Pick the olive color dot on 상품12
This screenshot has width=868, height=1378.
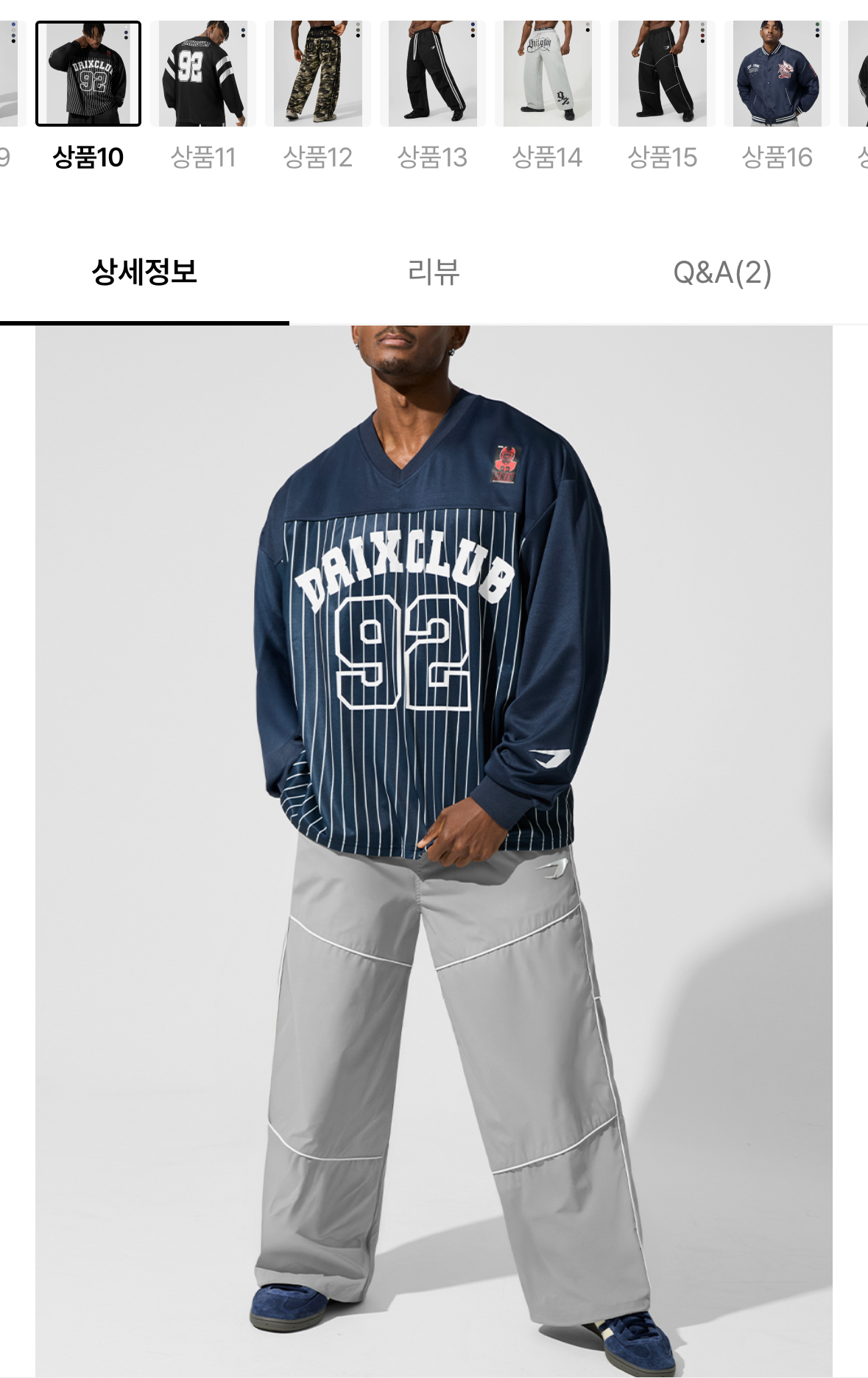pyautogui.click(x=359, y=31)
